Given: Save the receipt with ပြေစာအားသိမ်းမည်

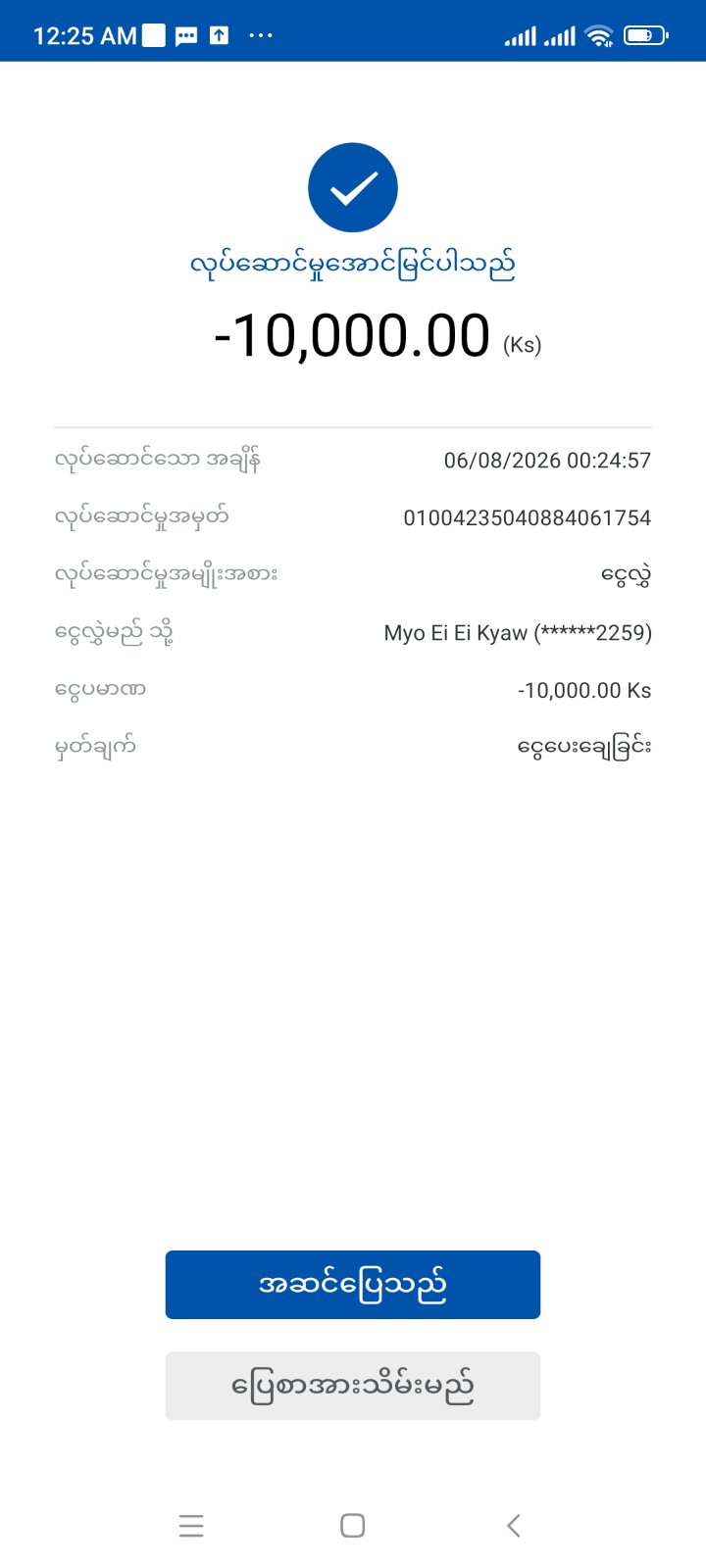Looking at the screenshot, I should click(x=353, y=1386).
